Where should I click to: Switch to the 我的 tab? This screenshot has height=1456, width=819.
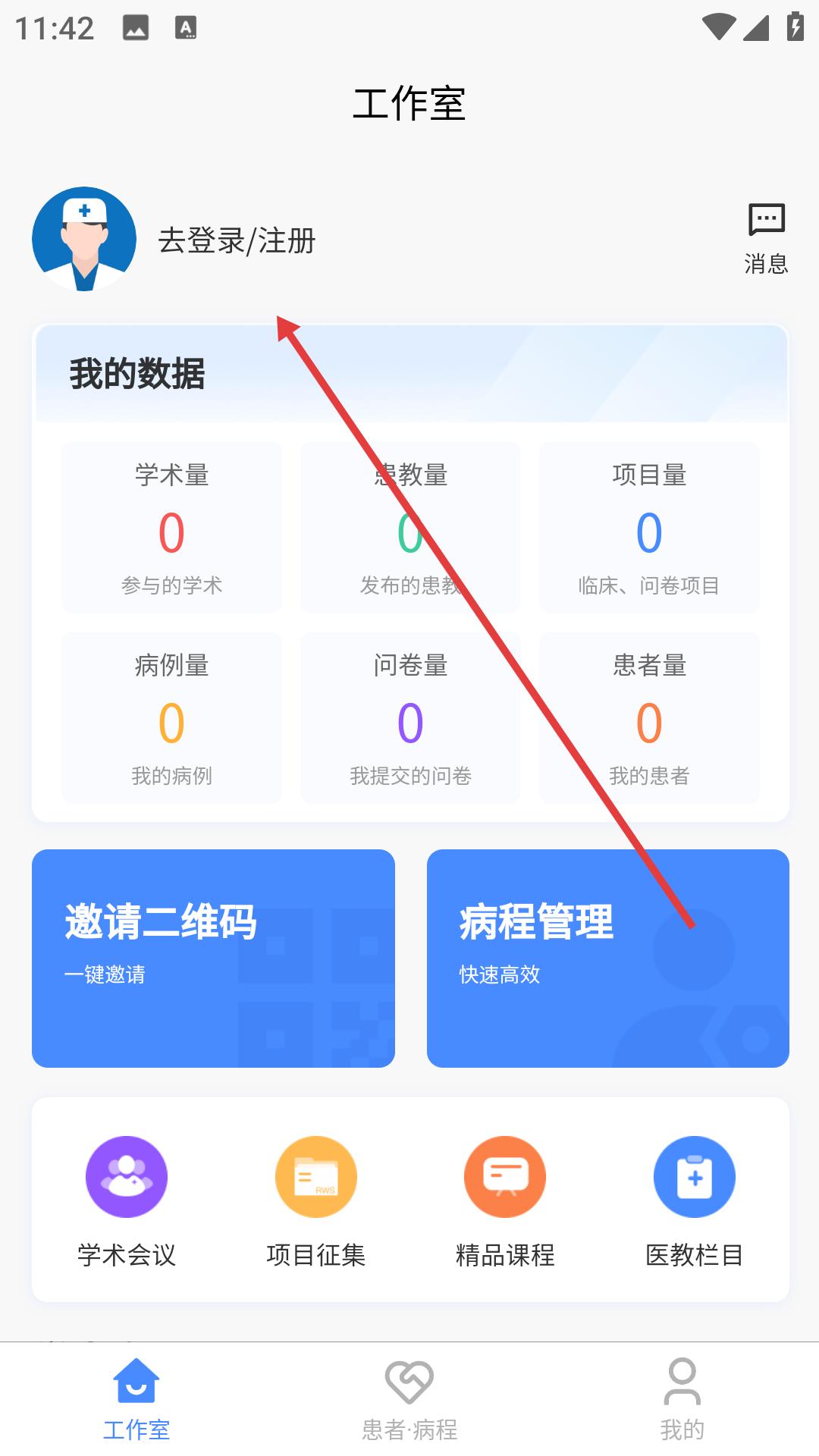tap(682, 1399)
